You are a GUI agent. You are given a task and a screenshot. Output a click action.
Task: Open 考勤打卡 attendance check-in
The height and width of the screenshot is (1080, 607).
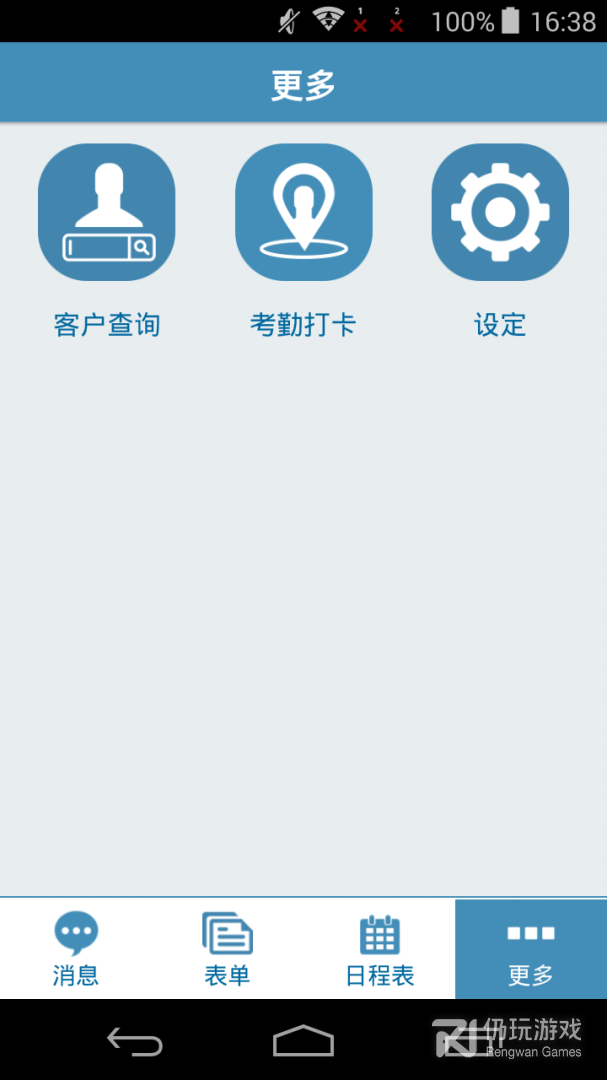tap(303, 212)
